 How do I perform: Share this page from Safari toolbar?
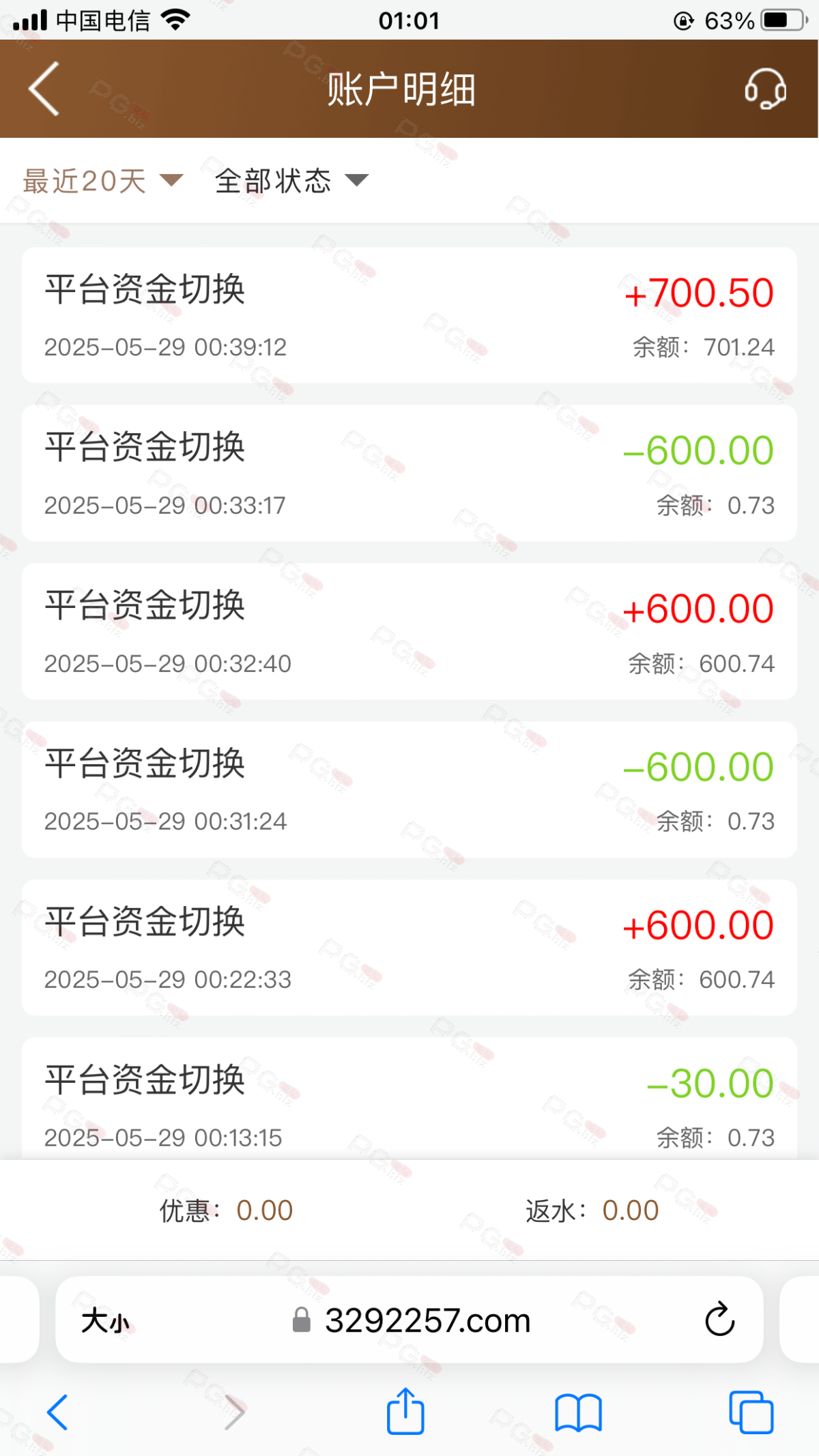[406, 1411]
